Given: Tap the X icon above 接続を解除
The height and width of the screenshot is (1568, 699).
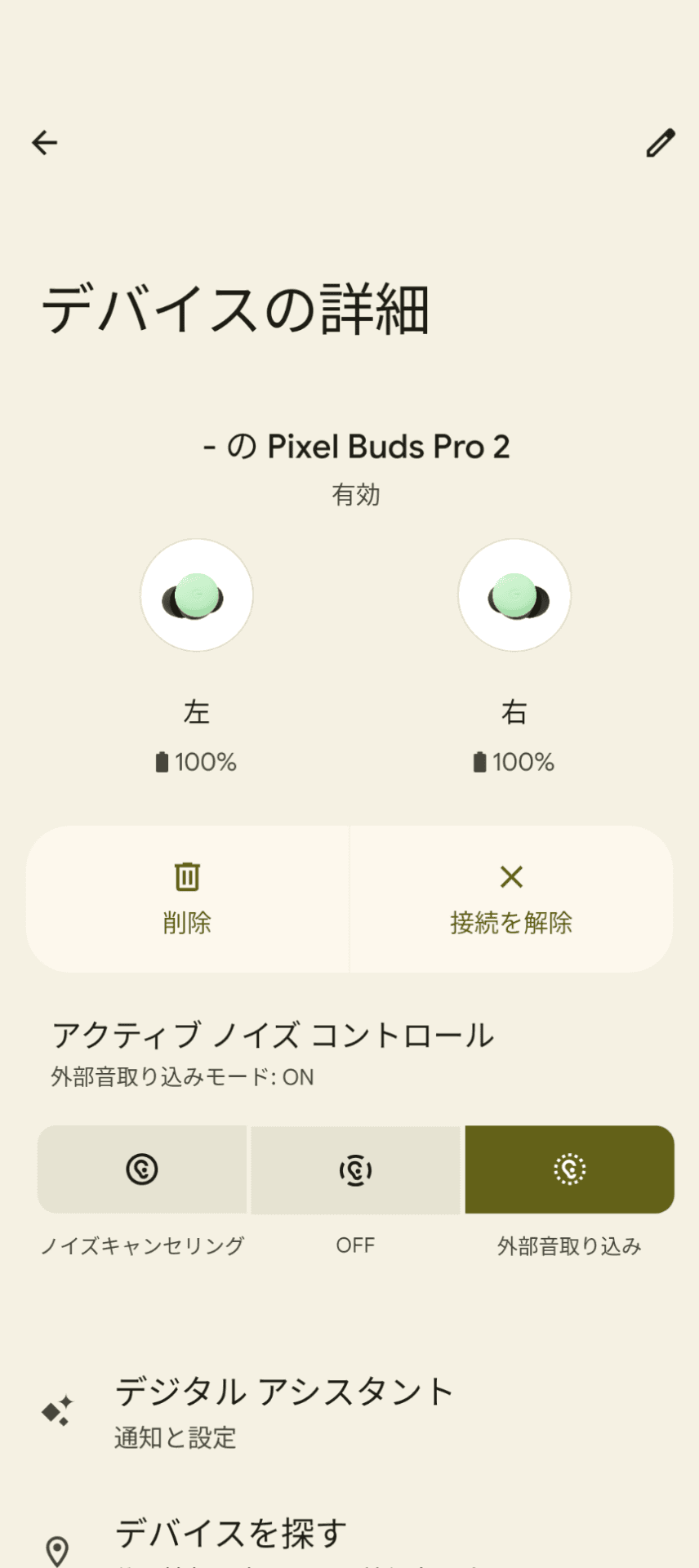Looking at the screenshot, I should (512, 876).
